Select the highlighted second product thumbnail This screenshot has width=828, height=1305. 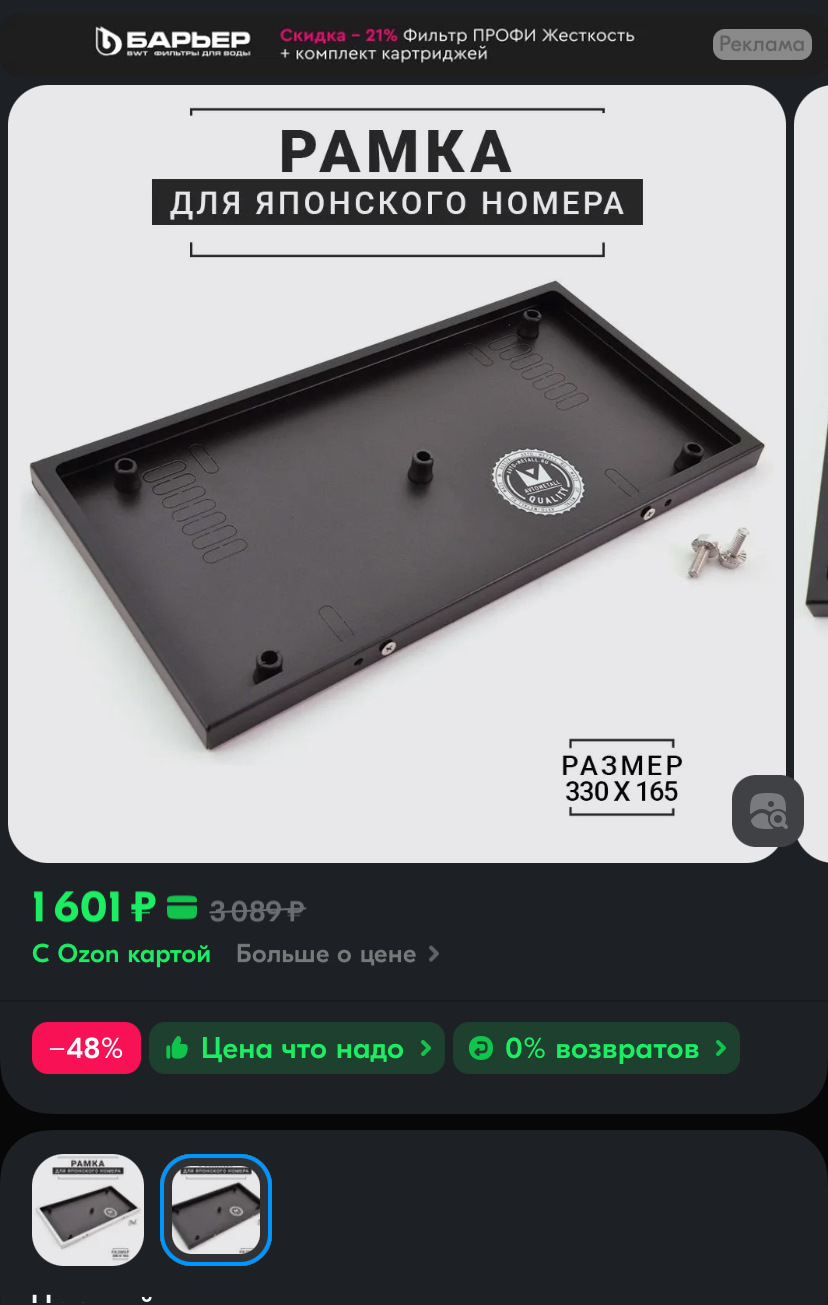tap(216, 1210)
